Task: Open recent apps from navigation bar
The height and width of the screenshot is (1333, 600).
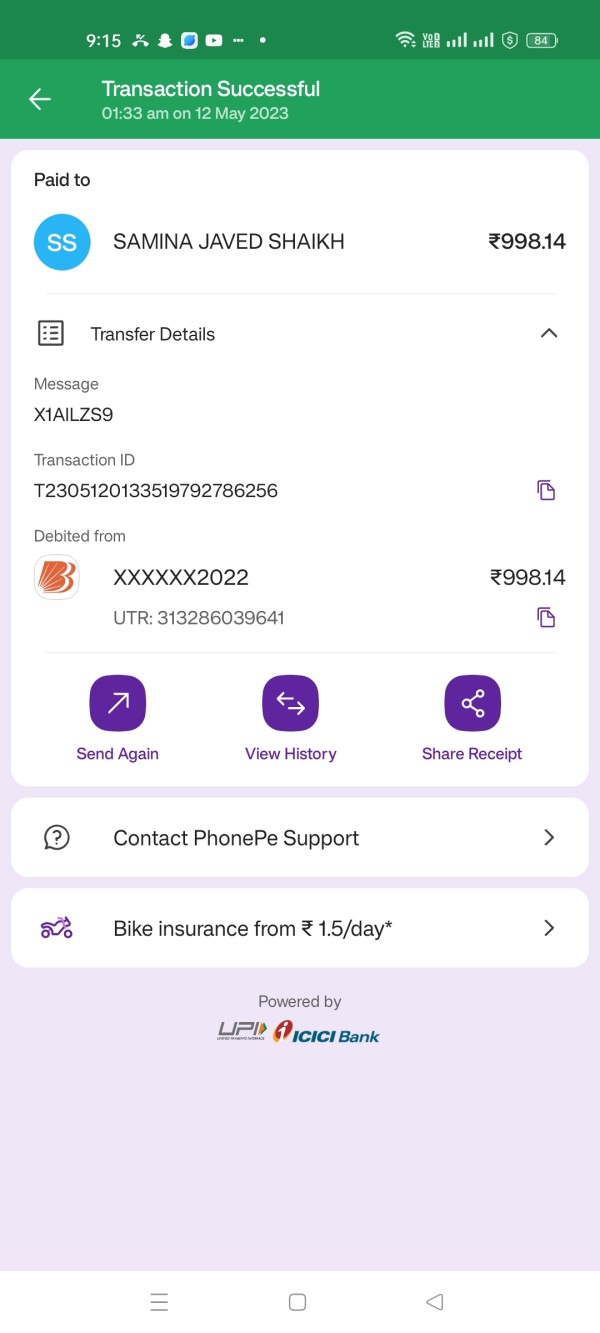Action: tap(159, 1302)
